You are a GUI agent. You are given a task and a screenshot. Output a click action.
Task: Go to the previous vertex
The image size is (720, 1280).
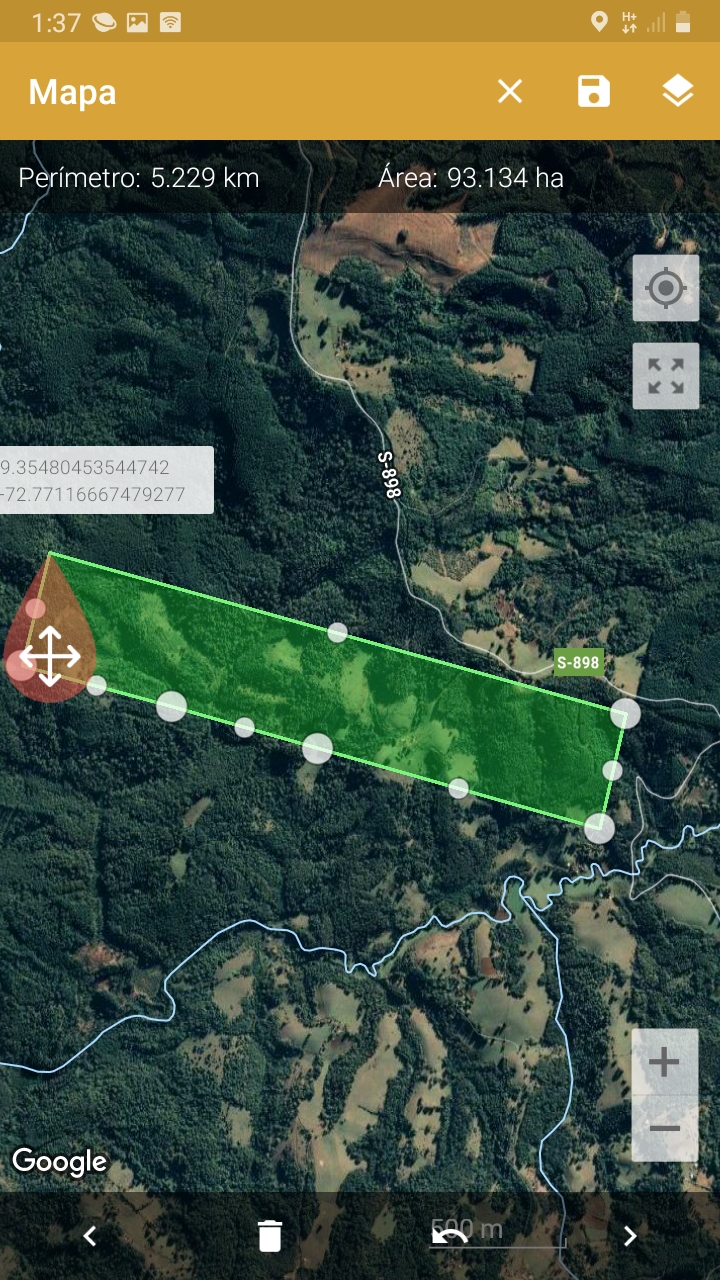coord(90,1236)
